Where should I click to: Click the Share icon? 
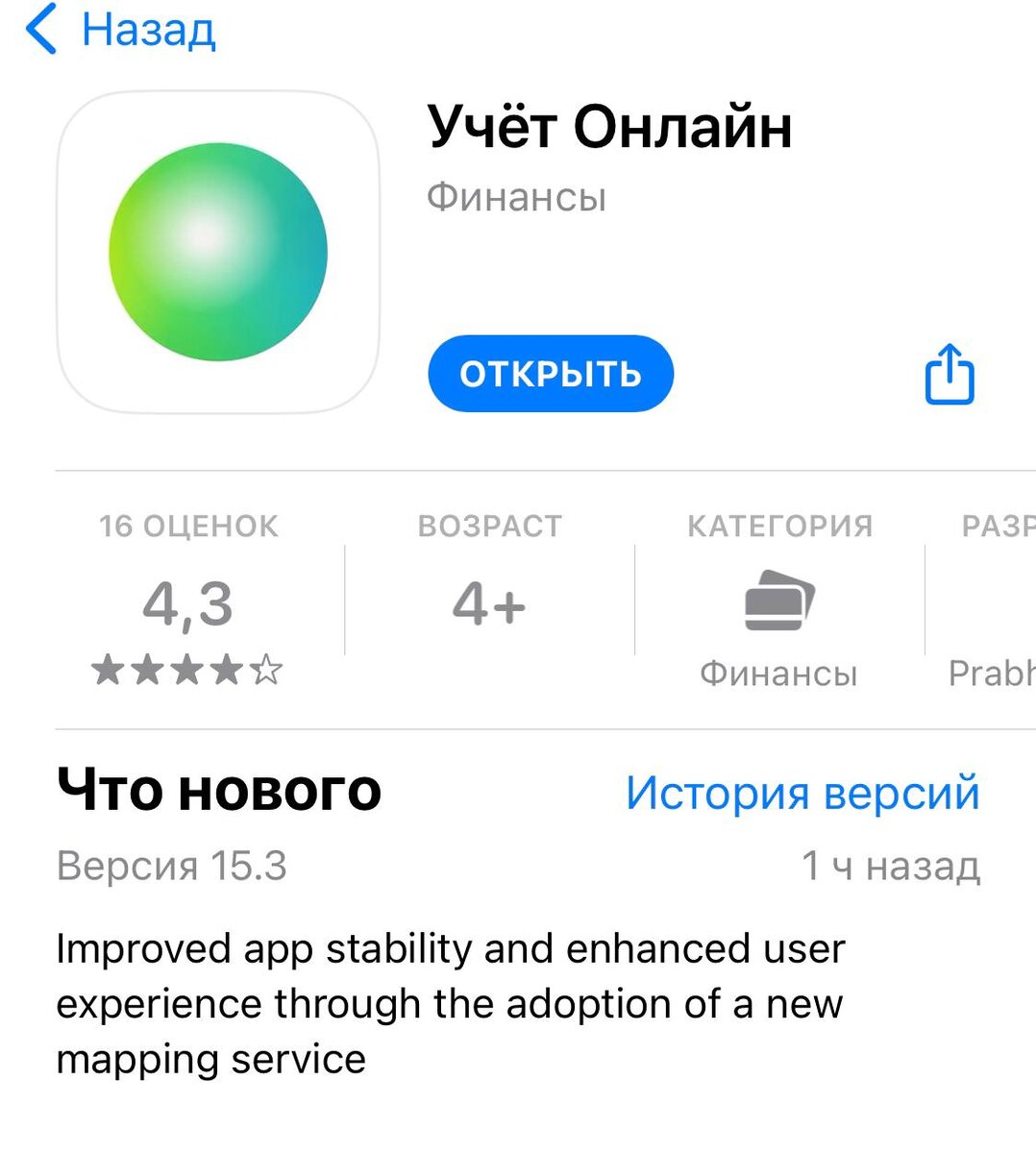(950, 375)
